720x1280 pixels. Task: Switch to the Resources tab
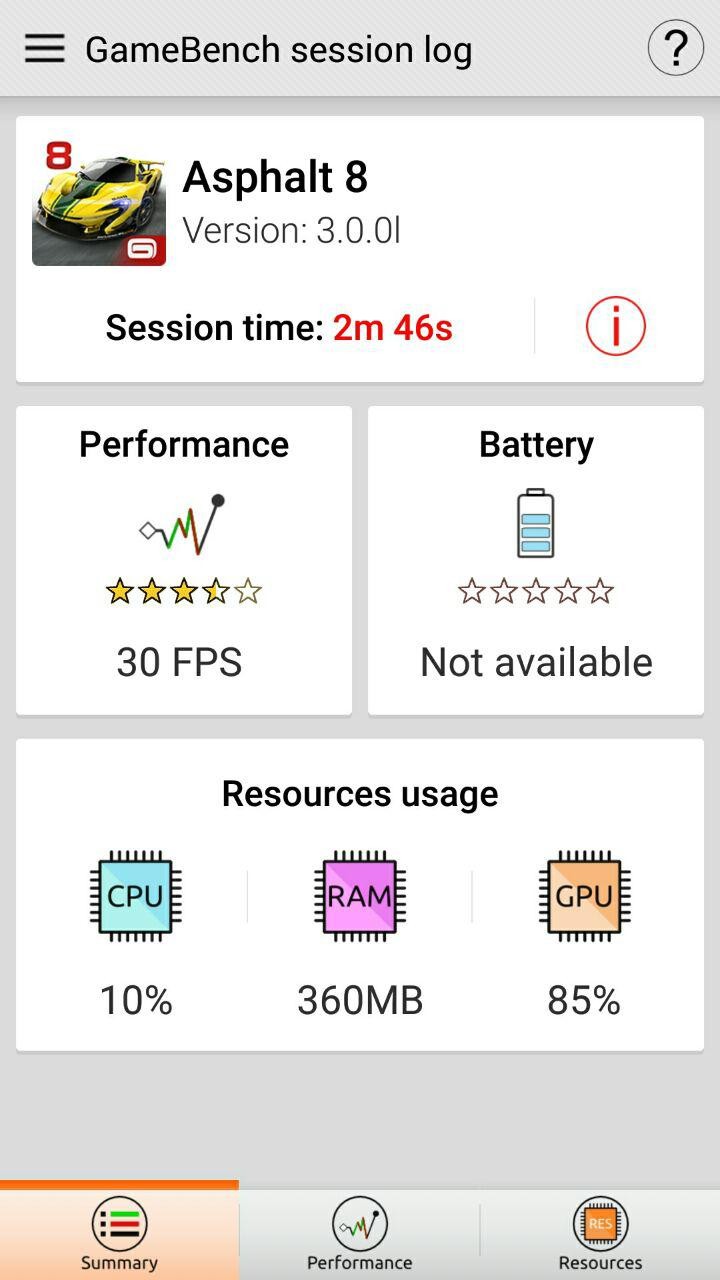point(600,1234)
